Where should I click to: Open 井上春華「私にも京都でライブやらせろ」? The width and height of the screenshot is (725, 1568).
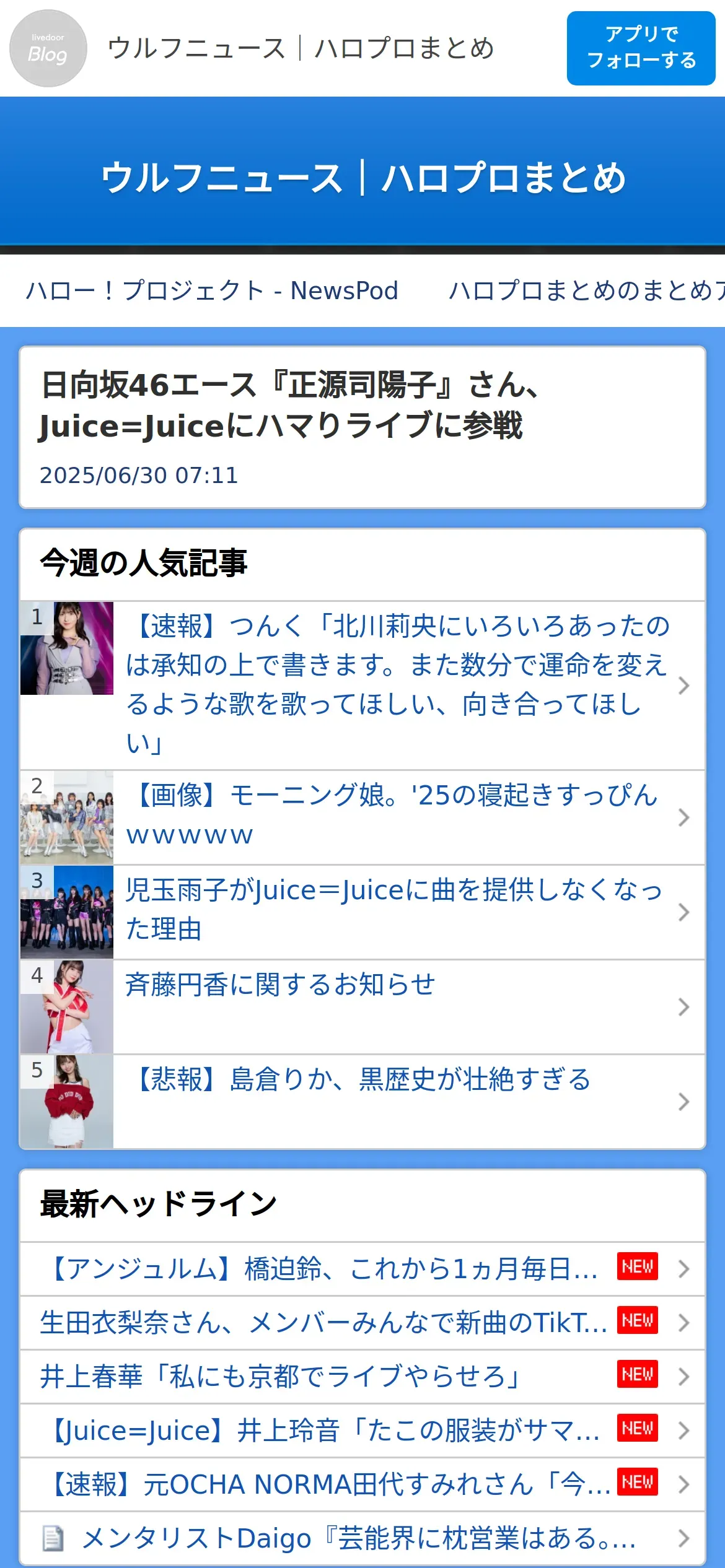[279, 1377]
